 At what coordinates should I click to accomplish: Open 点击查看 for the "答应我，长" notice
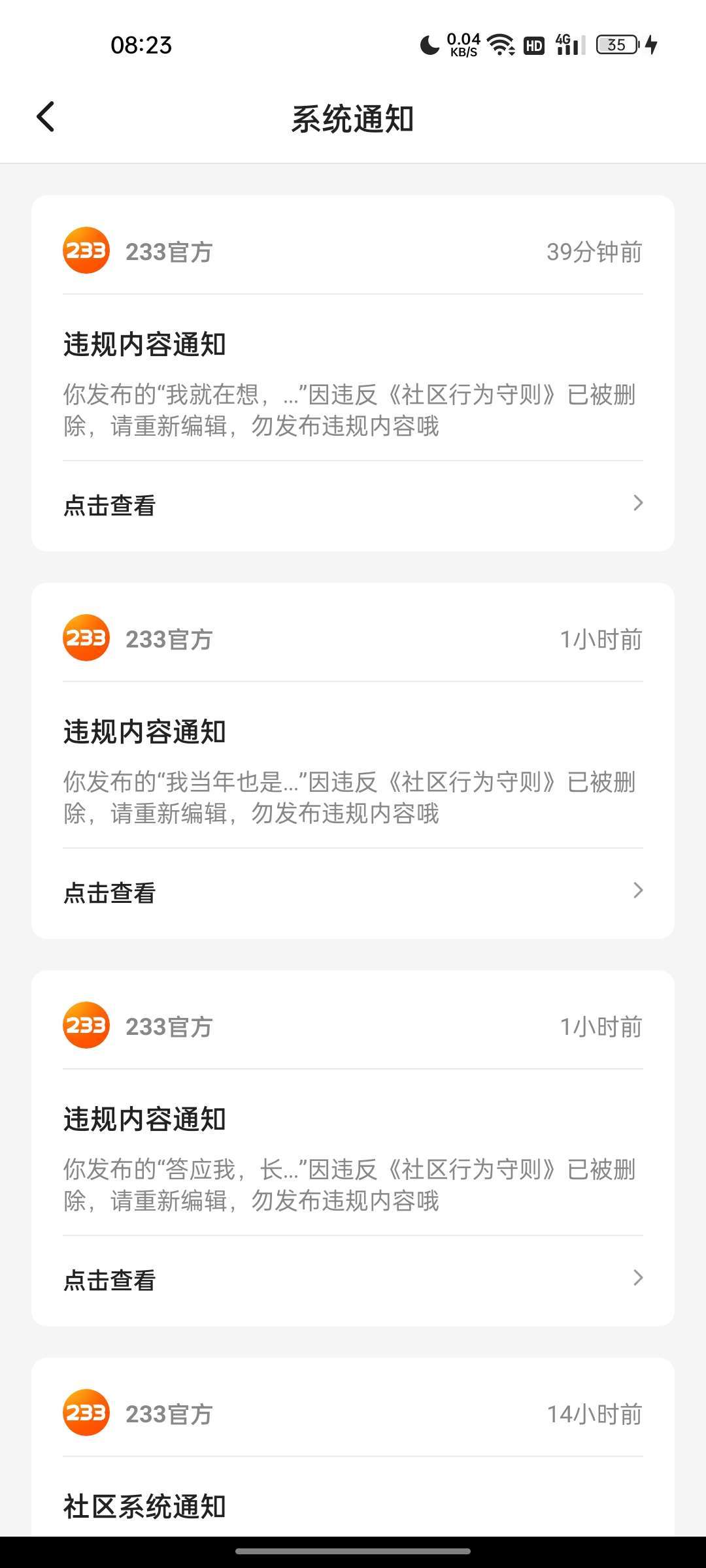point(353,1281)
